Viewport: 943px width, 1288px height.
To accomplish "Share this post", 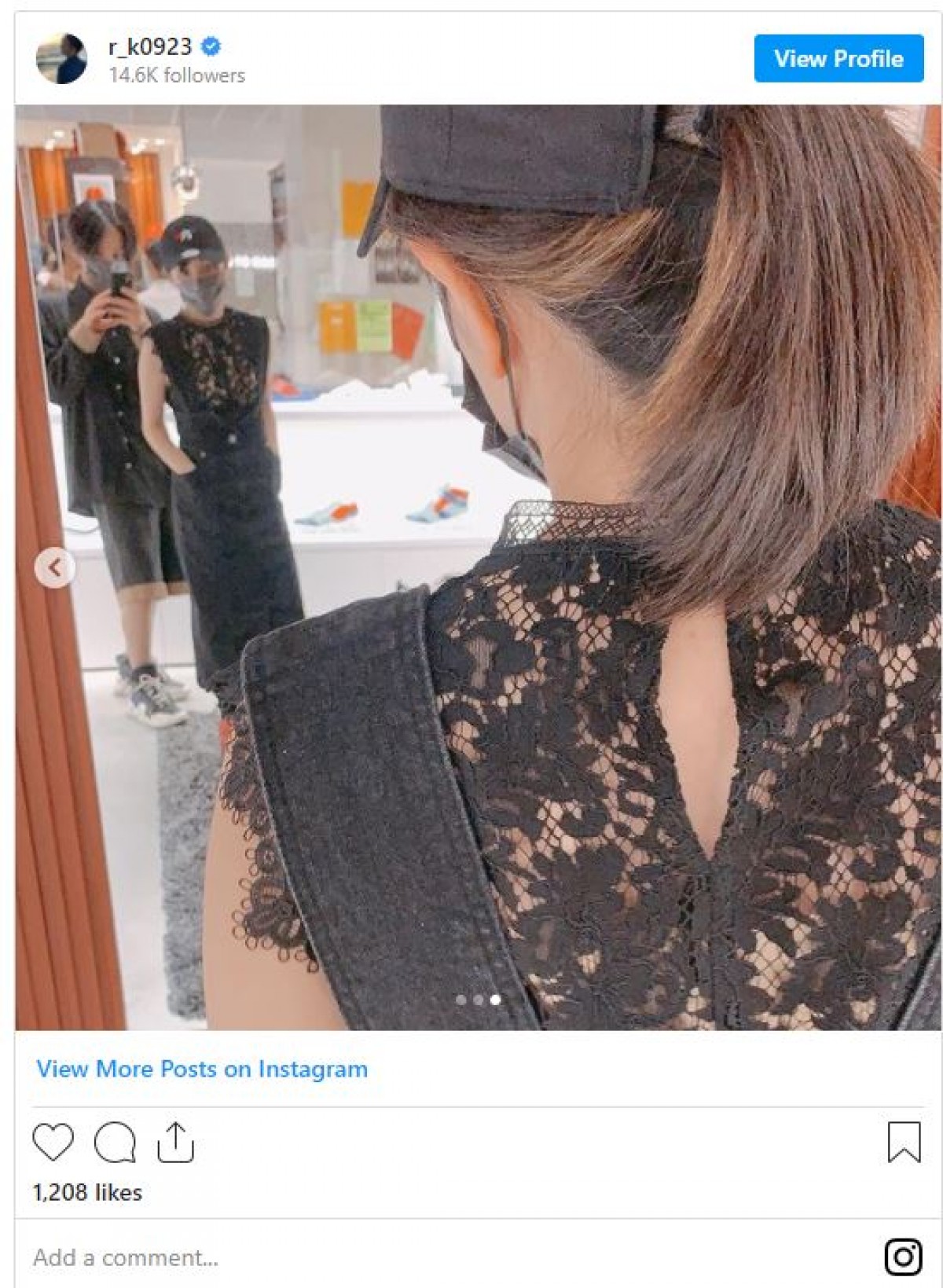I will click(x=175, y=1142).
